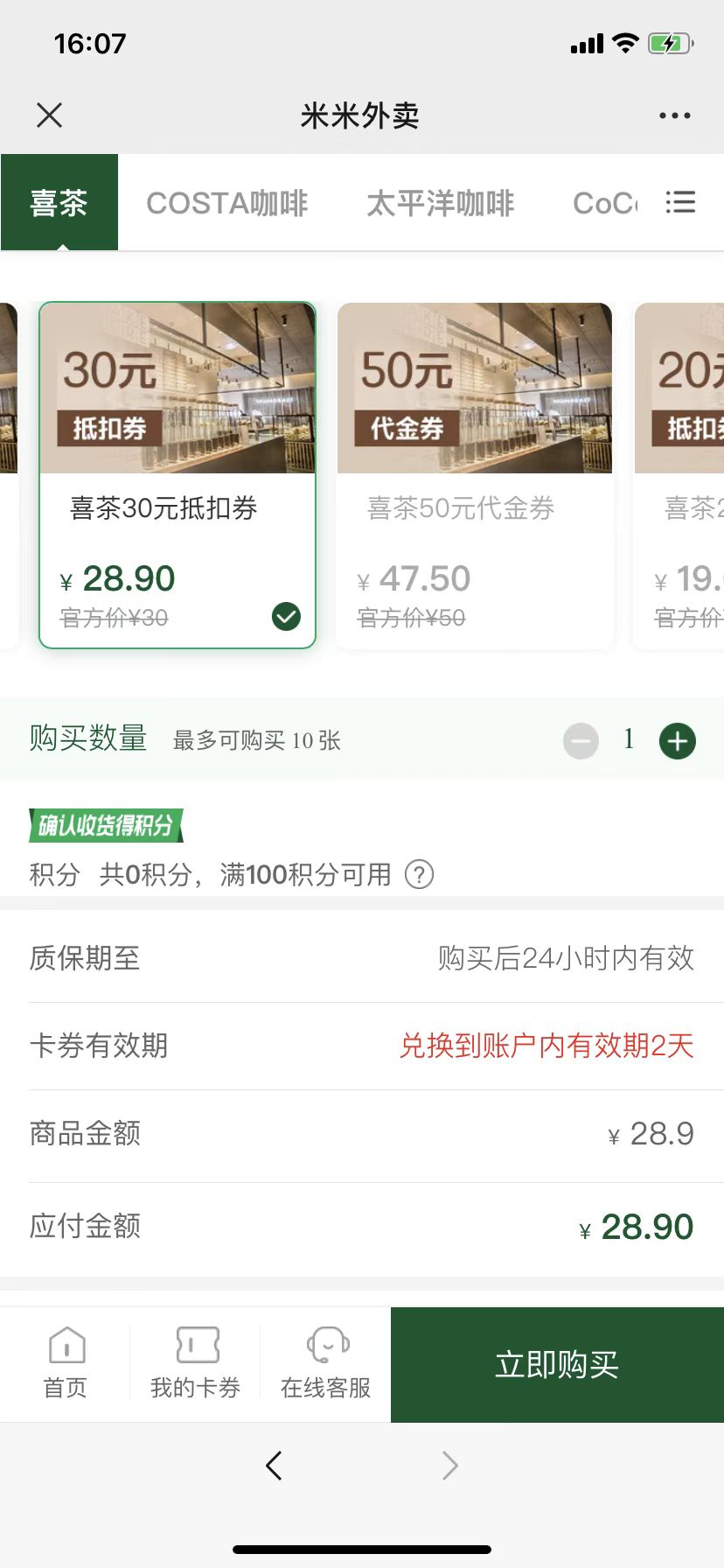Open the three-dot more options menu
Screen dimensions: 724x1568
[674, 115]
